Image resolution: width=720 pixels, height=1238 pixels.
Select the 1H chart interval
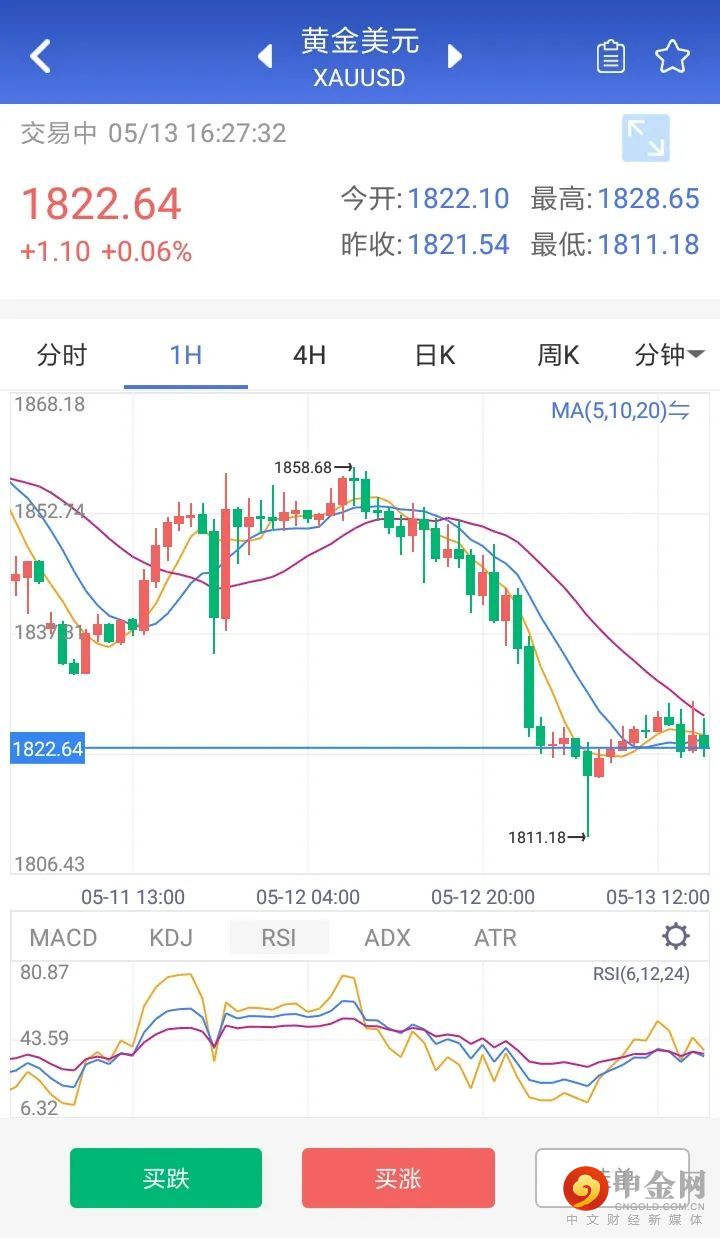pyautogui.click(x=186, y=355)
